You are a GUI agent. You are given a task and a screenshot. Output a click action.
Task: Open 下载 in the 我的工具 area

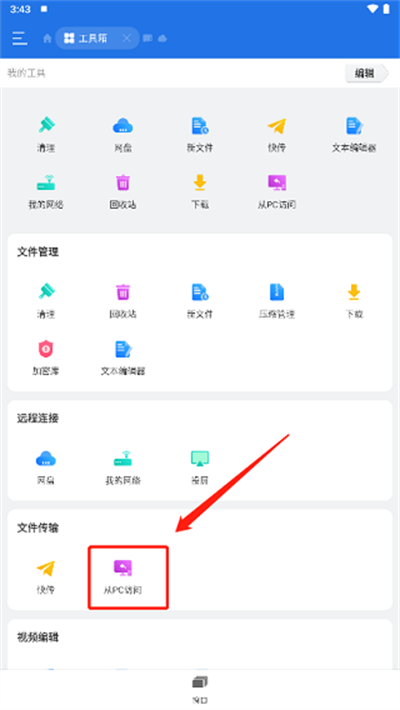coord(200,192)
